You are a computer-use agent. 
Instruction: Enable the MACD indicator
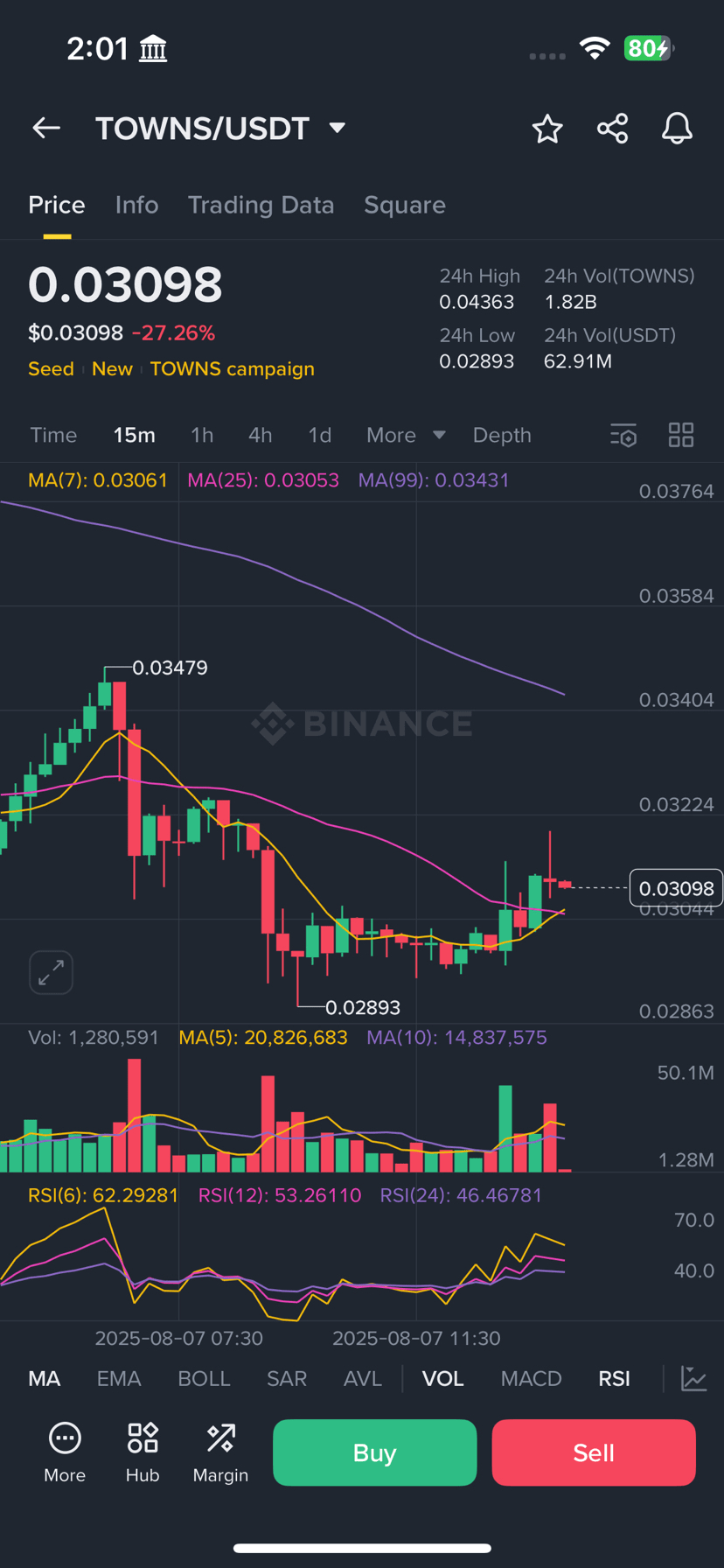tap(531, 1378)
